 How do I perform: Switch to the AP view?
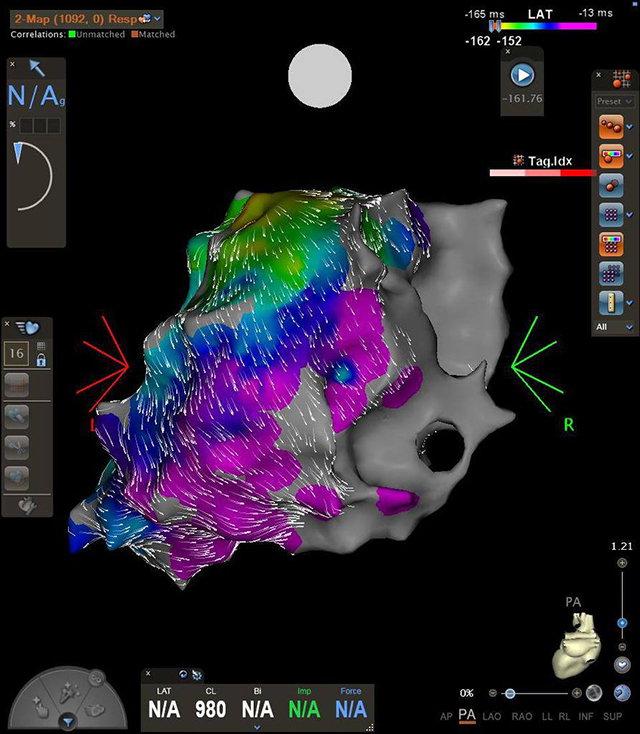pyautogui.click(x=446, y=716)
